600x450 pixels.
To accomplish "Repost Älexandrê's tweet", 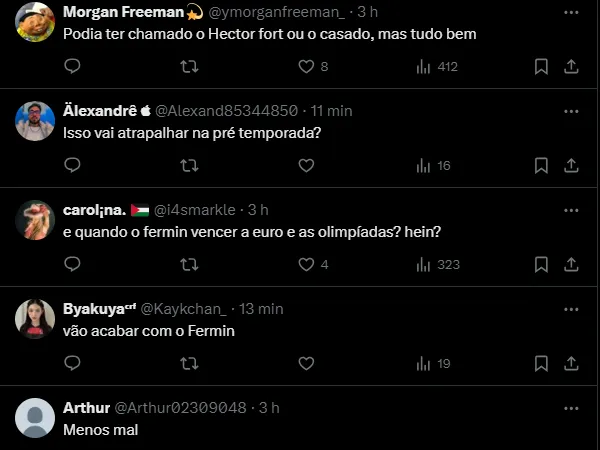I will click(189, 166).
